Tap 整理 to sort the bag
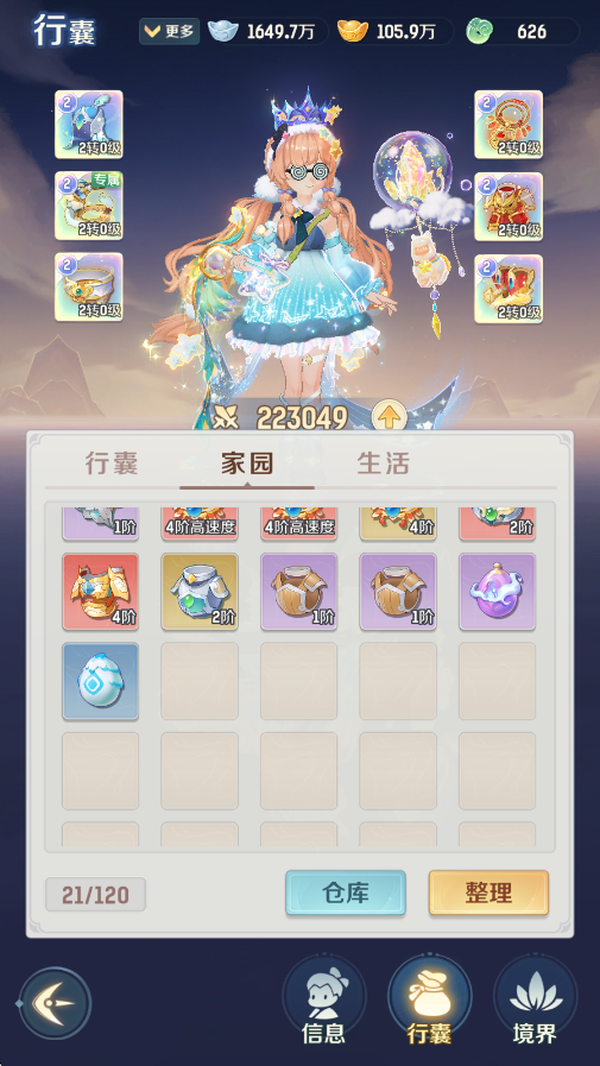Viewport: 600px width, 1066px height. pos(489,893)
